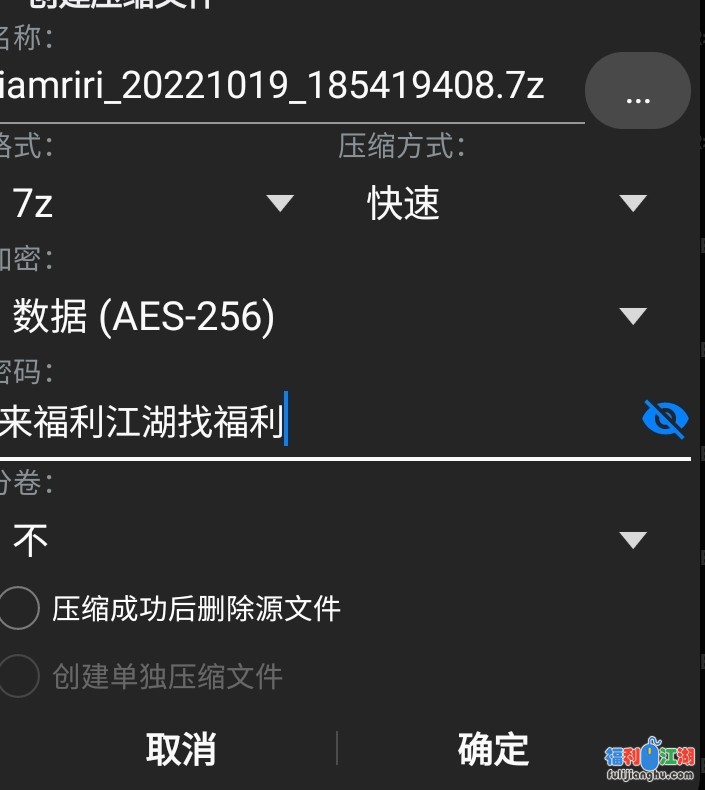Toggle password visibility eye icon
Viewport: 705px width, 790px height.
pyautogui.click(x=664, y=419)
